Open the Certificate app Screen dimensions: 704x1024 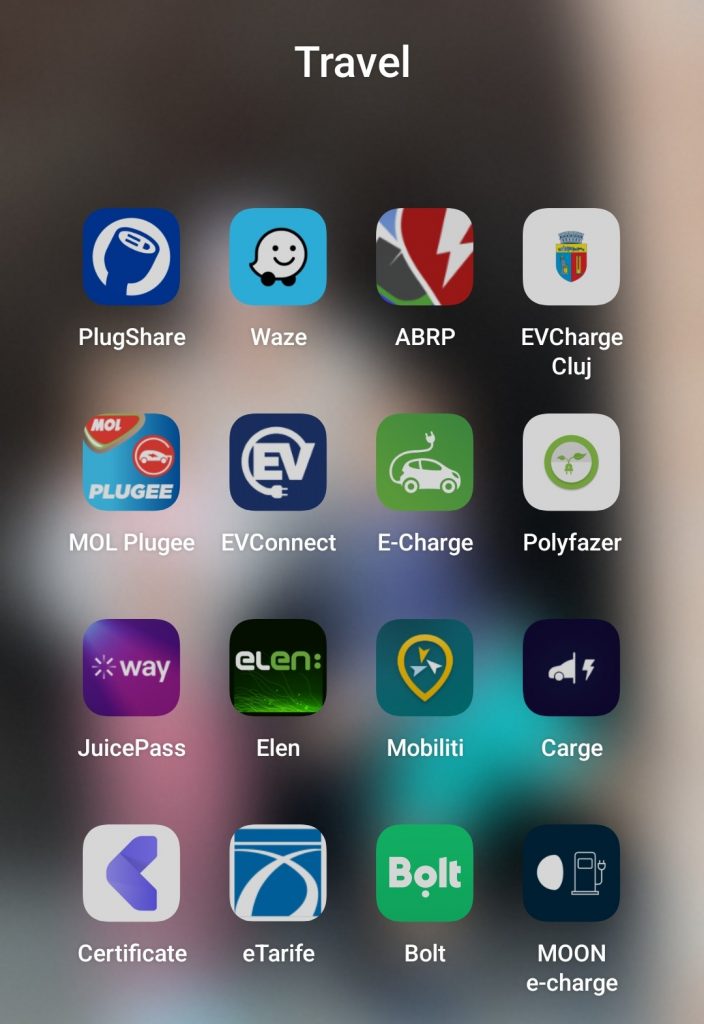click(131, 872)
